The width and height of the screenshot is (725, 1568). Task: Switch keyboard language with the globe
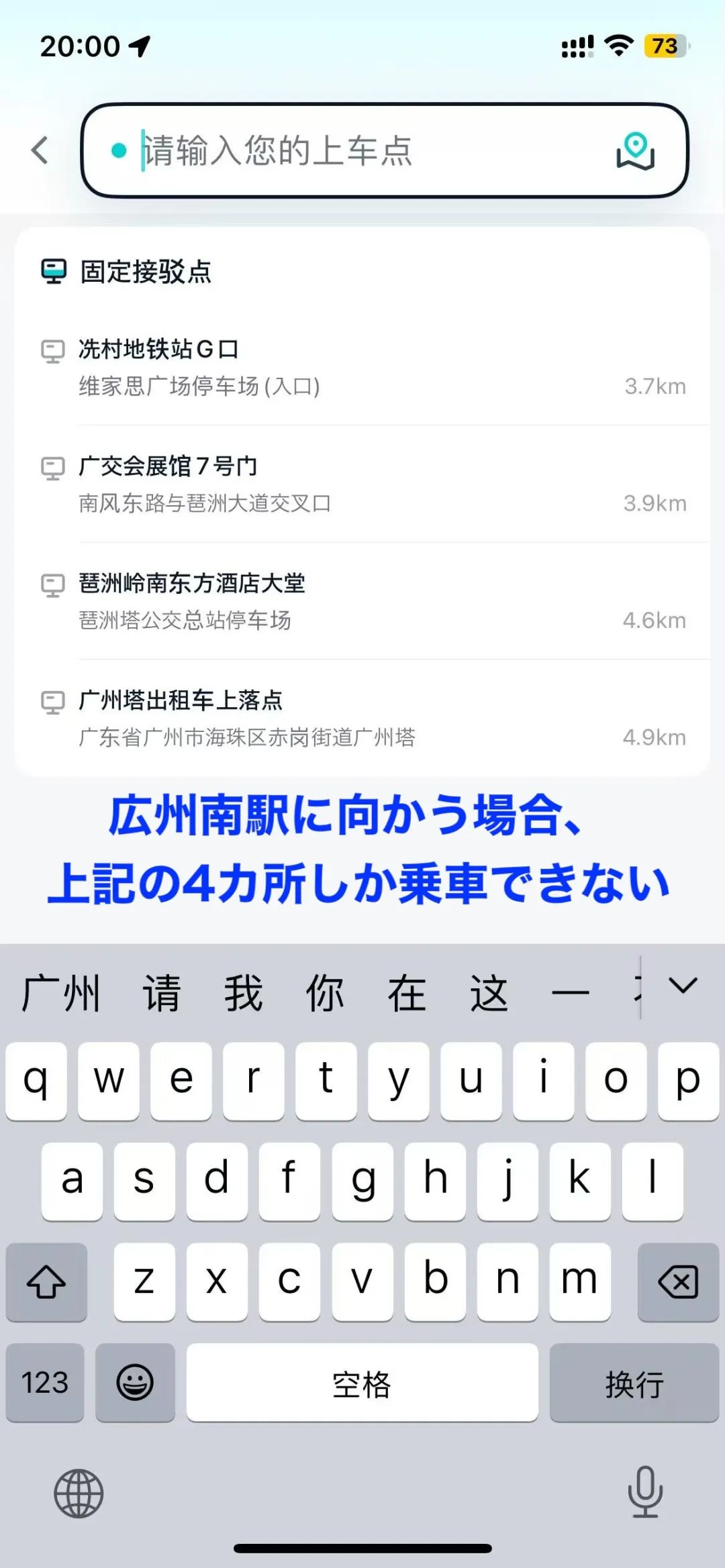pos(79,1494)
